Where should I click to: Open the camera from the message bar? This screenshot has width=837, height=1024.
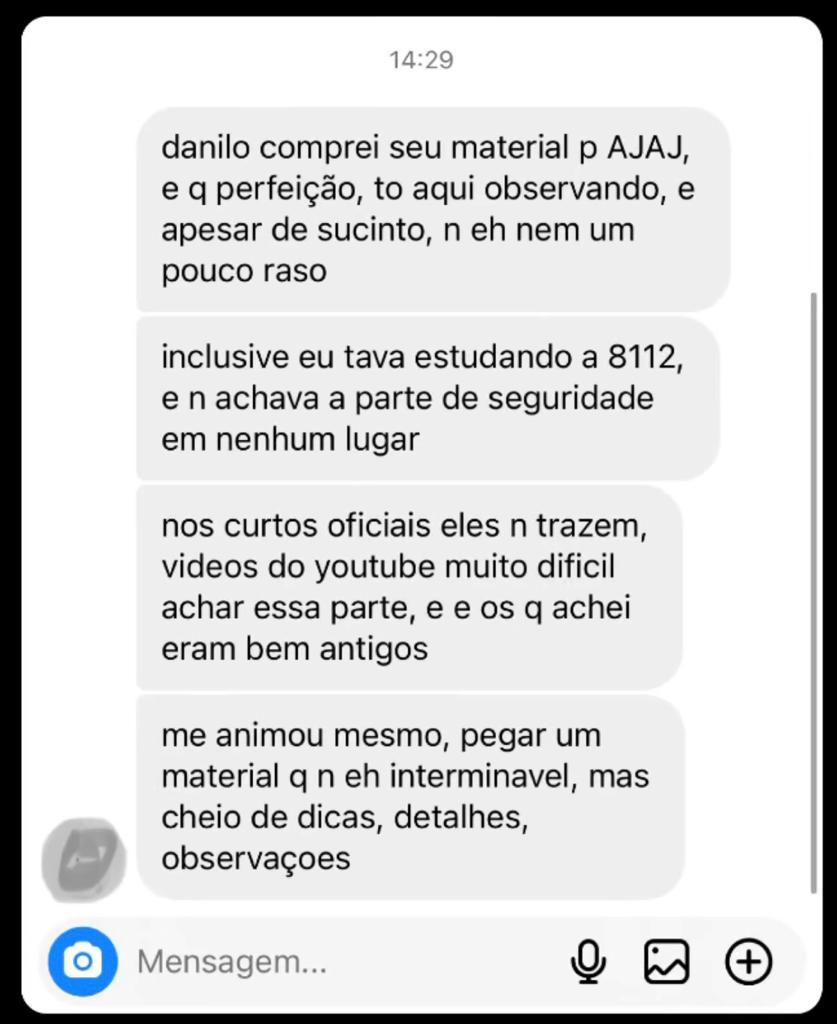point(83,962)
